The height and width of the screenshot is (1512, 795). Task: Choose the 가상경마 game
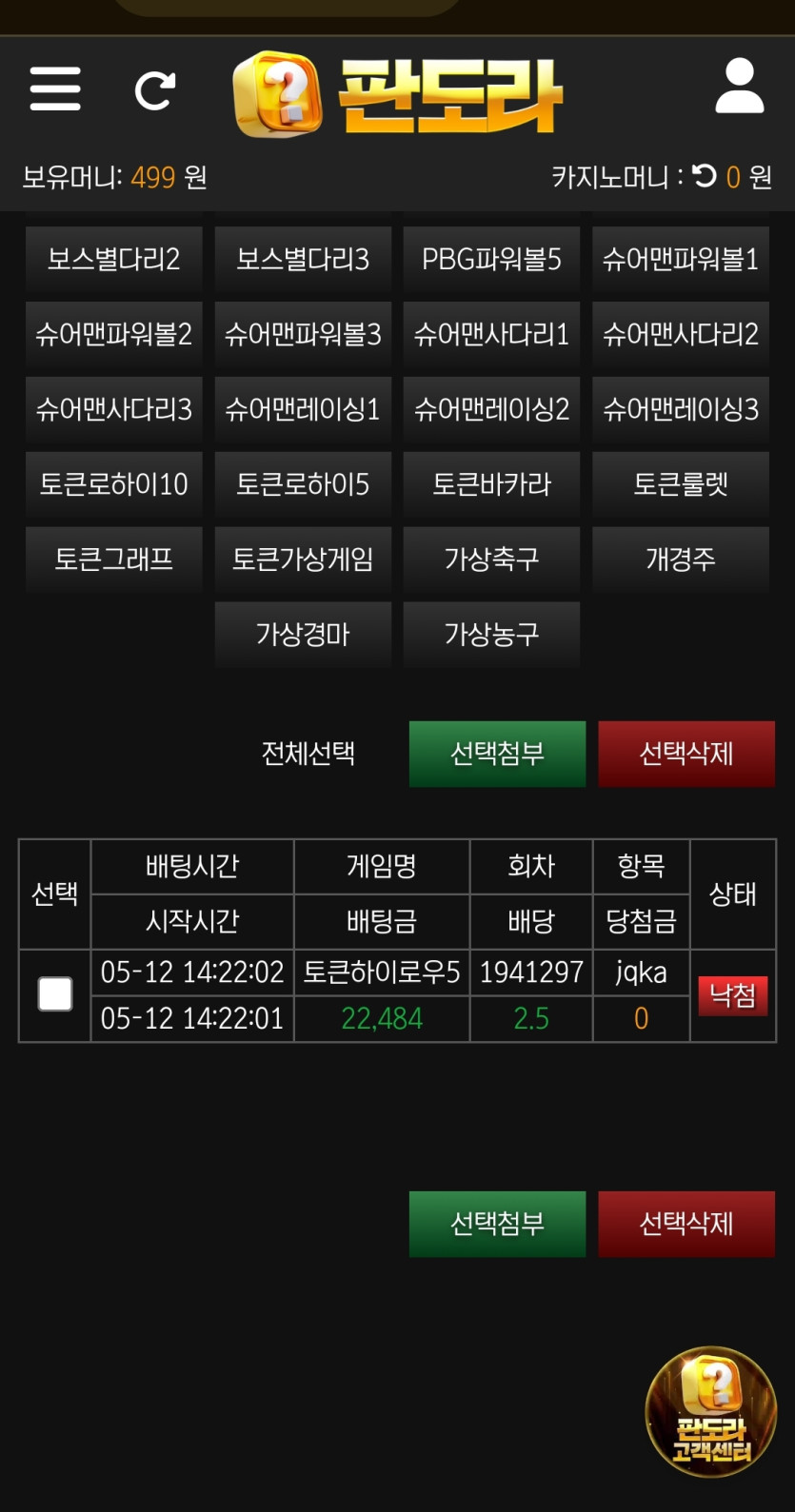tap(303, 634)
